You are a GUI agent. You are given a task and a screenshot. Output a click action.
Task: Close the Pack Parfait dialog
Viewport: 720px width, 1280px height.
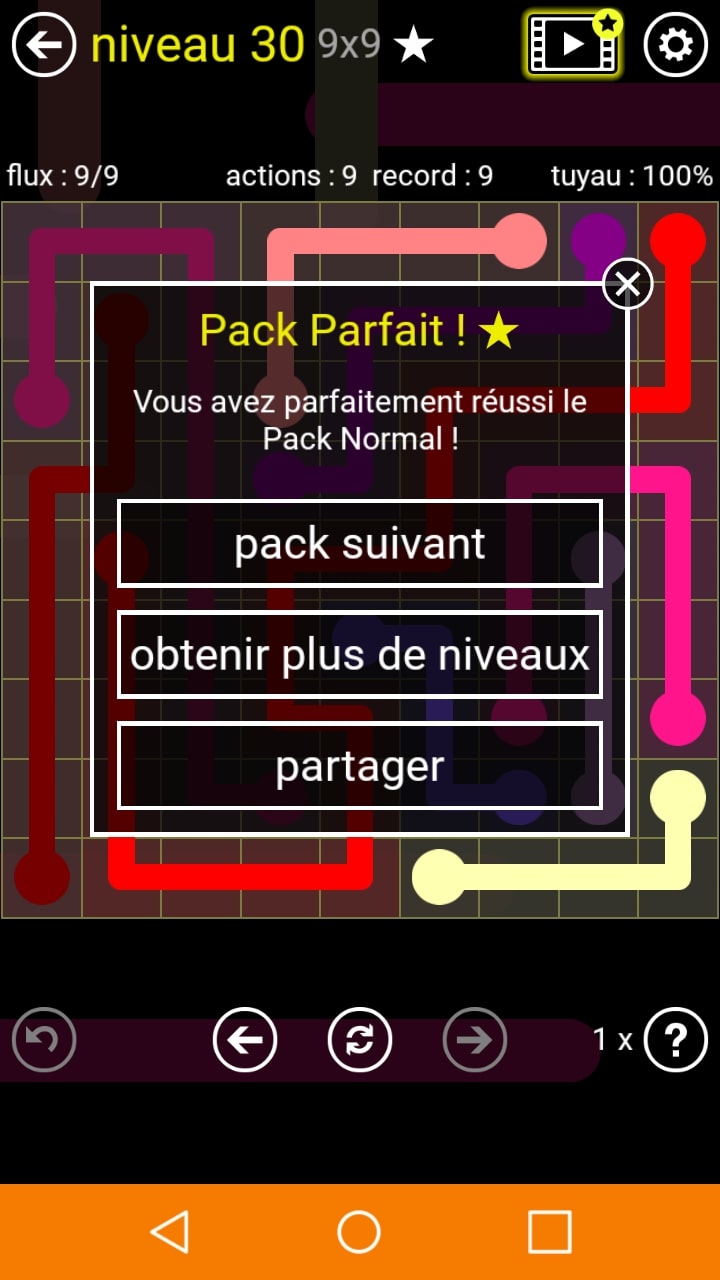[x=628, y=284]
